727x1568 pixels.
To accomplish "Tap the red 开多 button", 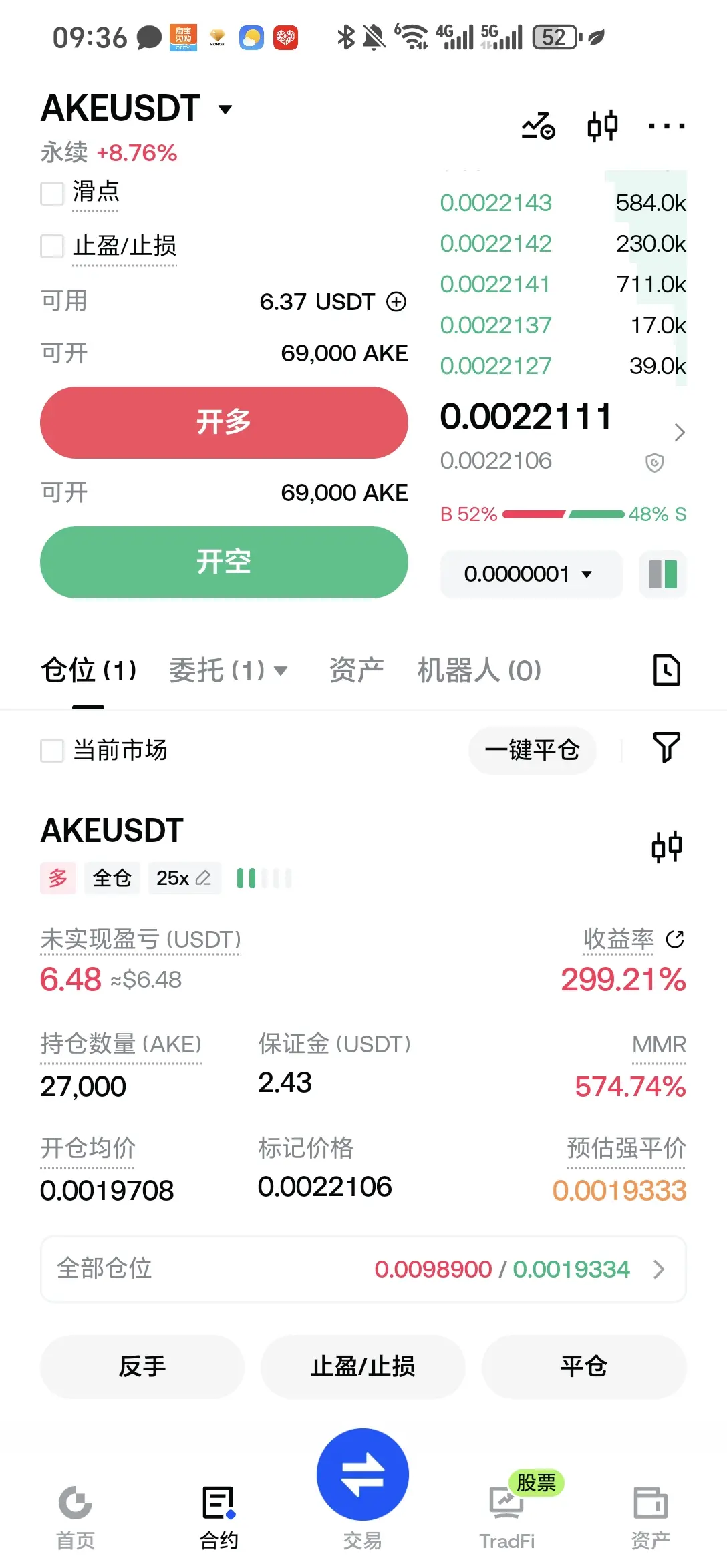I will [224, 423].
